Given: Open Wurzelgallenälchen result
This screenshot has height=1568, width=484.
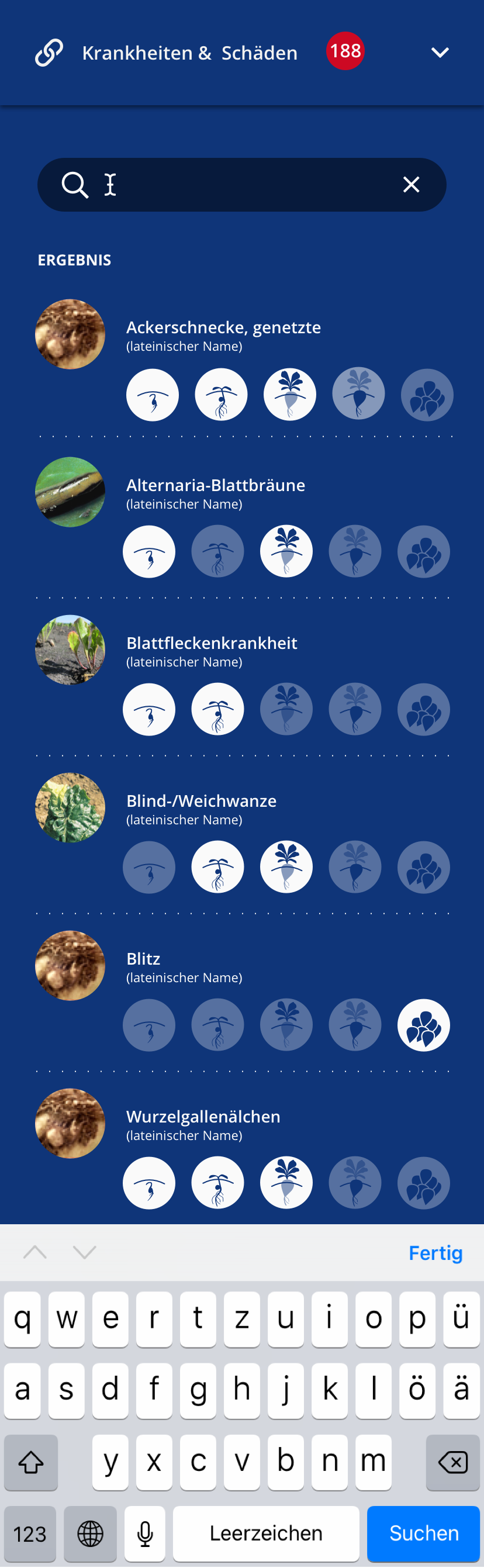Looking at the screenshot, I should pos(203,1116).
